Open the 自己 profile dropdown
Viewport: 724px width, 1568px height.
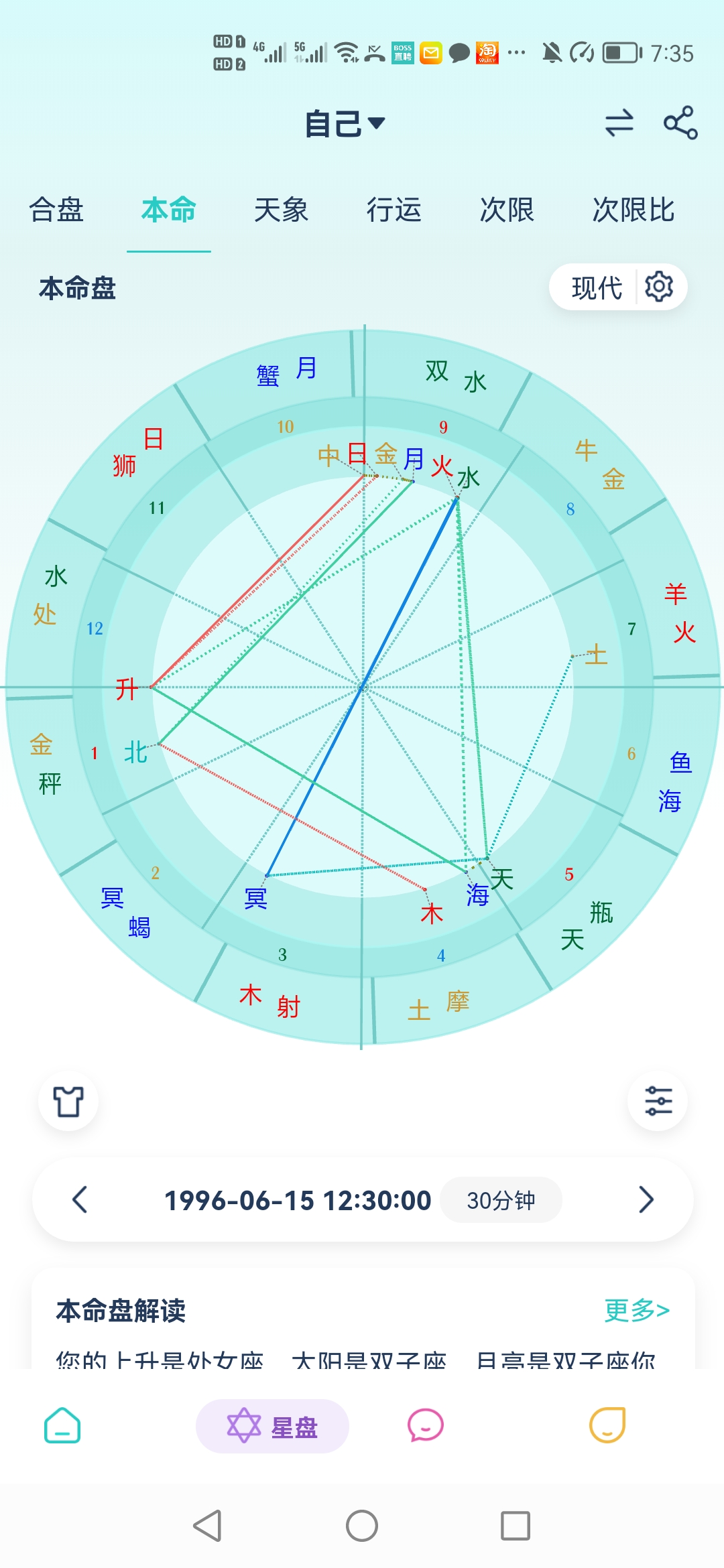[x=343, y=124]
